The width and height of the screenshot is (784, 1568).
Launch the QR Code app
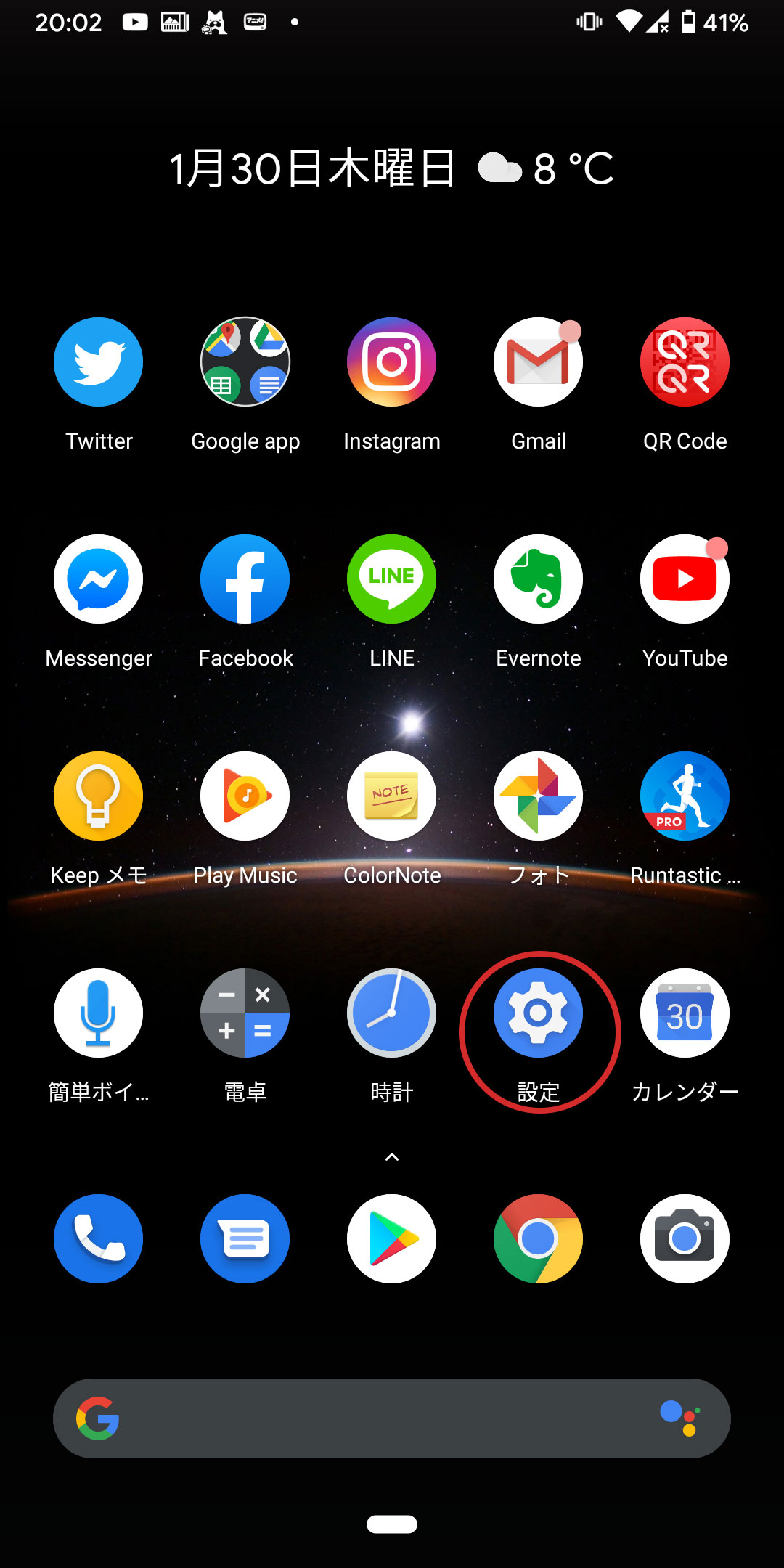685,362
